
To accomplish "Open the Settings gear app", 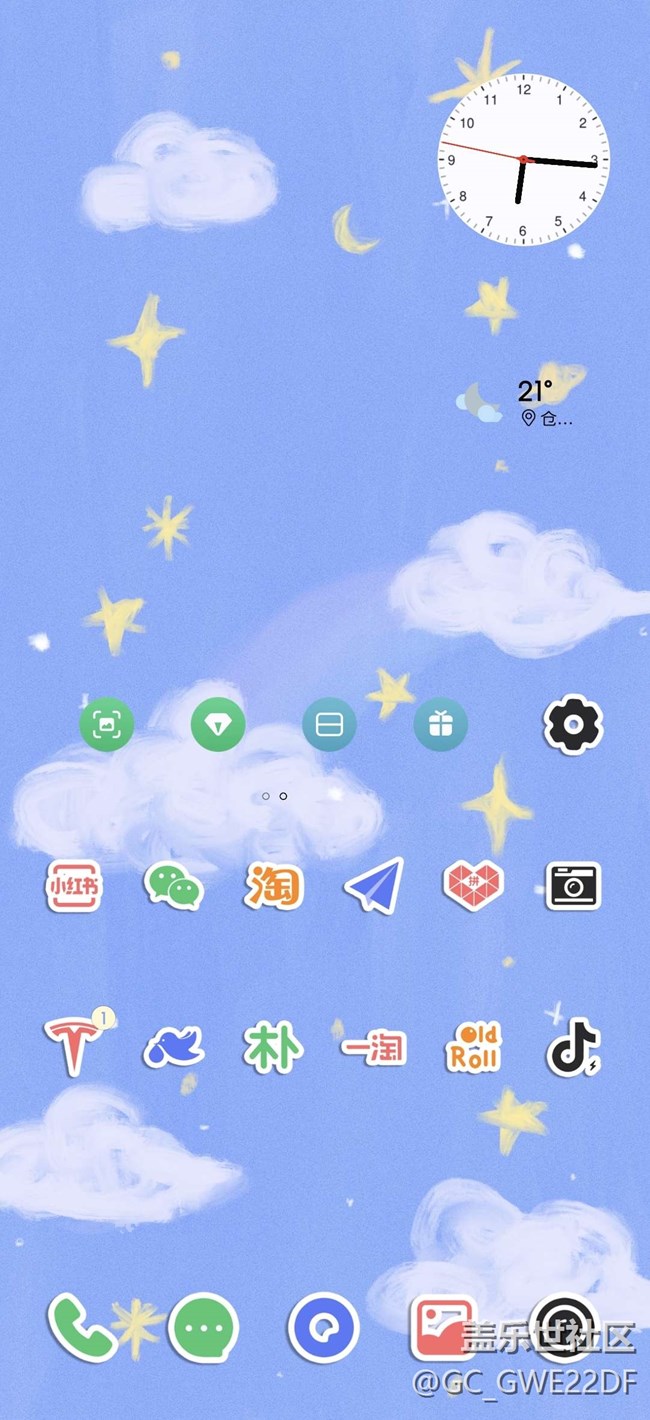I will pyautogui.click(x=573, y=724).
